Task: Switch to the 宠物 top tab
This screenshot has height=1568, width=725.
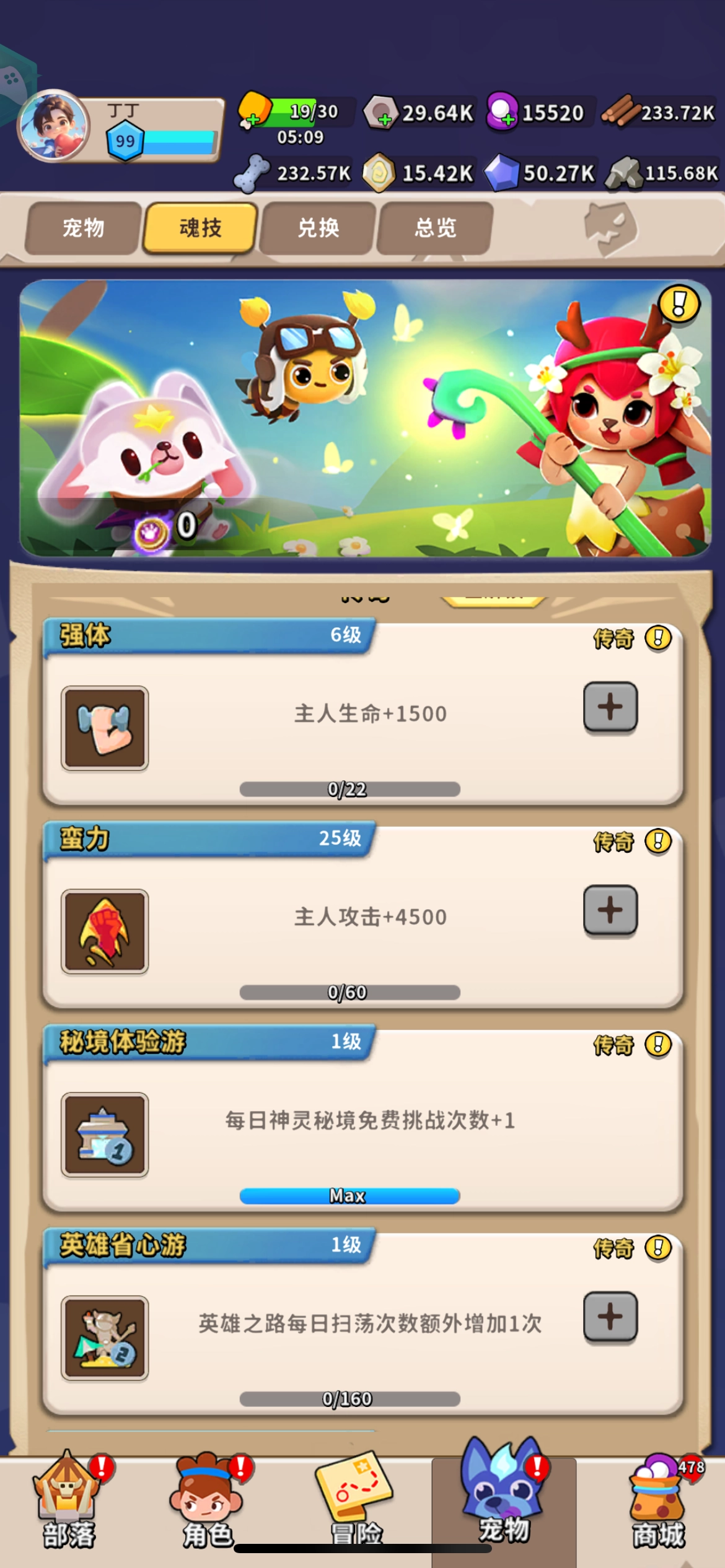Action: [x=83, y=228]
